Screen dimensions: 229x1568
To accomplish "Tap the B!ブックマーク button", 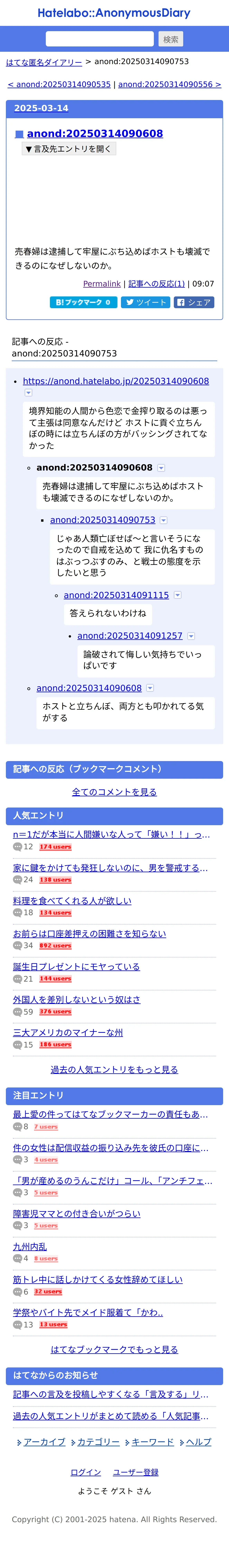I will 83,302.
